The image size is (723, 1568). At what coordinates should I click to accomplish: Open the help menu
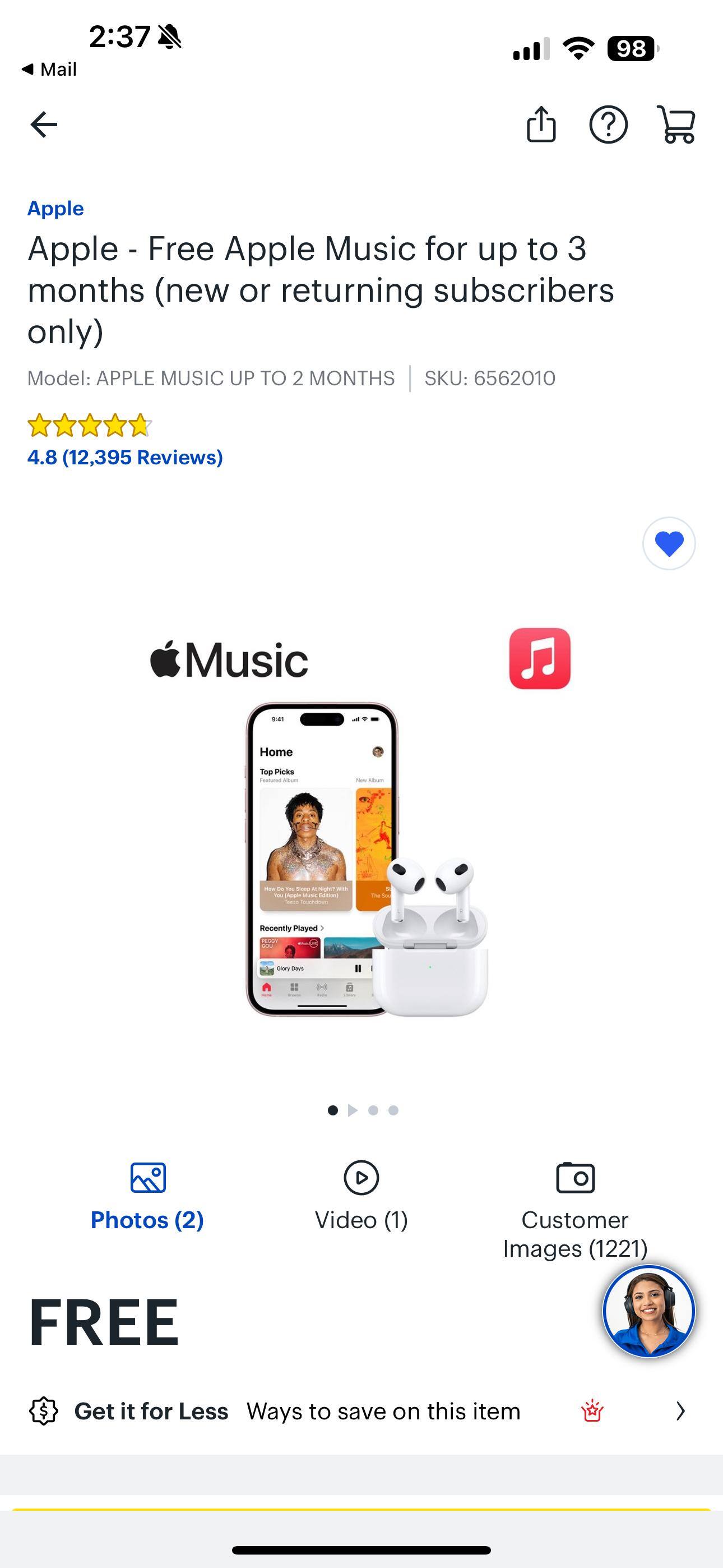pyautogui.click(x=610, y=125)
